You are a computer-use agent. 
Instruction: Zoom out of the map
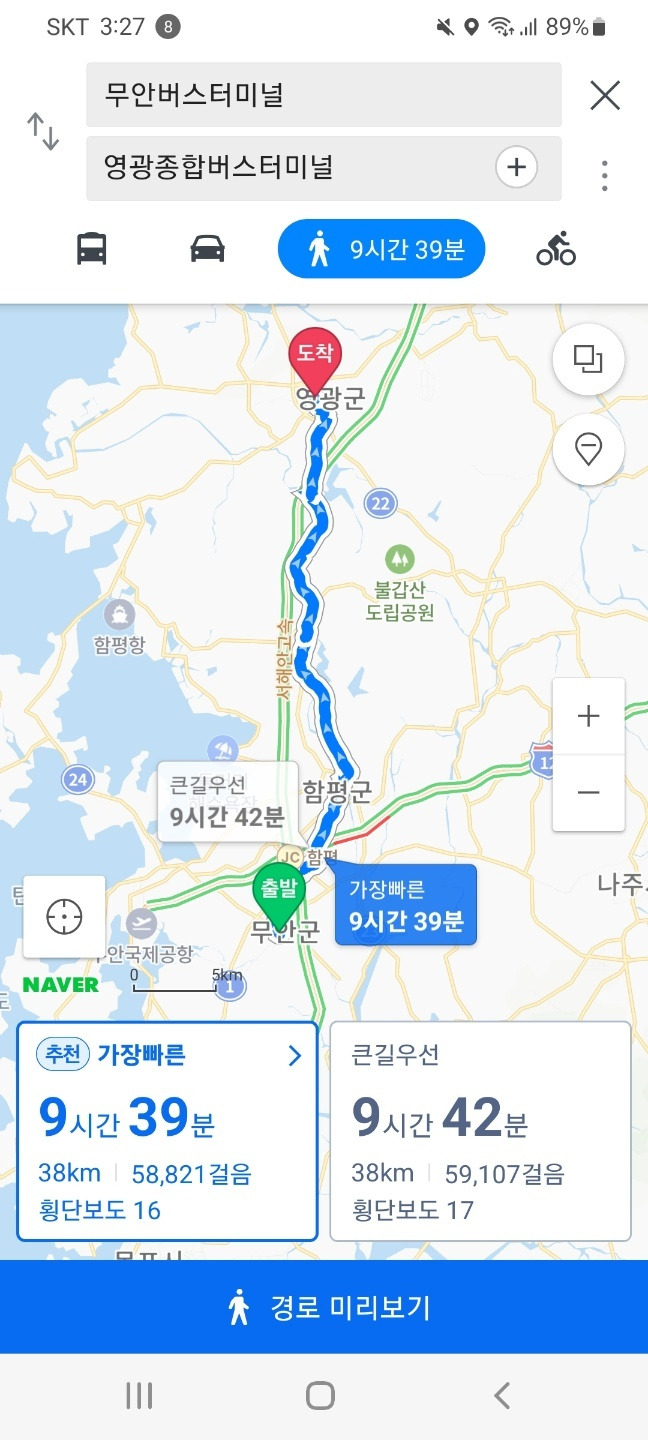588,793
